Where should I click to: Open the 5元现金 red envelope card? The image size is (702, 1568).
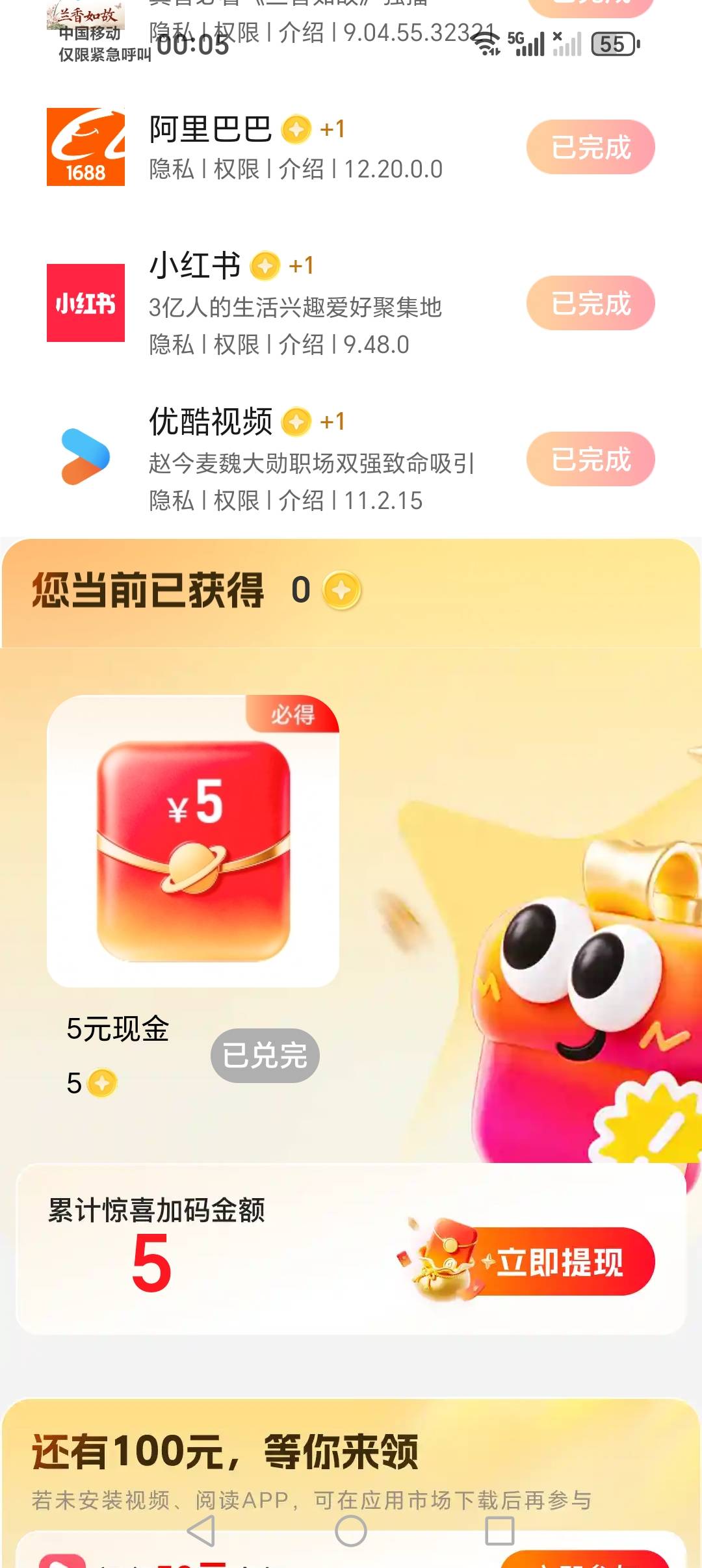click(193, 841)
